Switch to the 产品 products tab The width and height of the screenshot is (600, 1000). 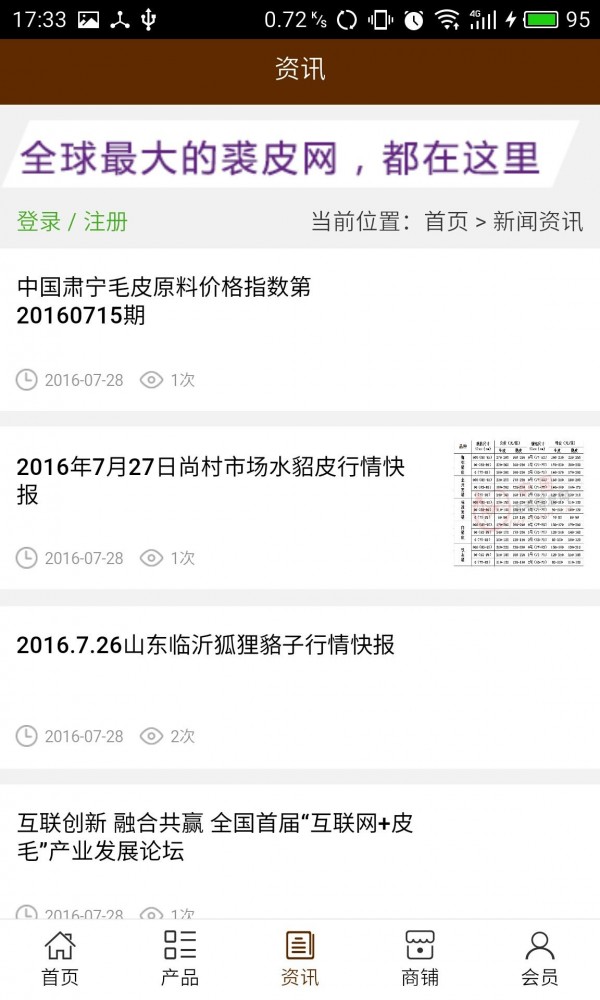click(x=180, y=958)
